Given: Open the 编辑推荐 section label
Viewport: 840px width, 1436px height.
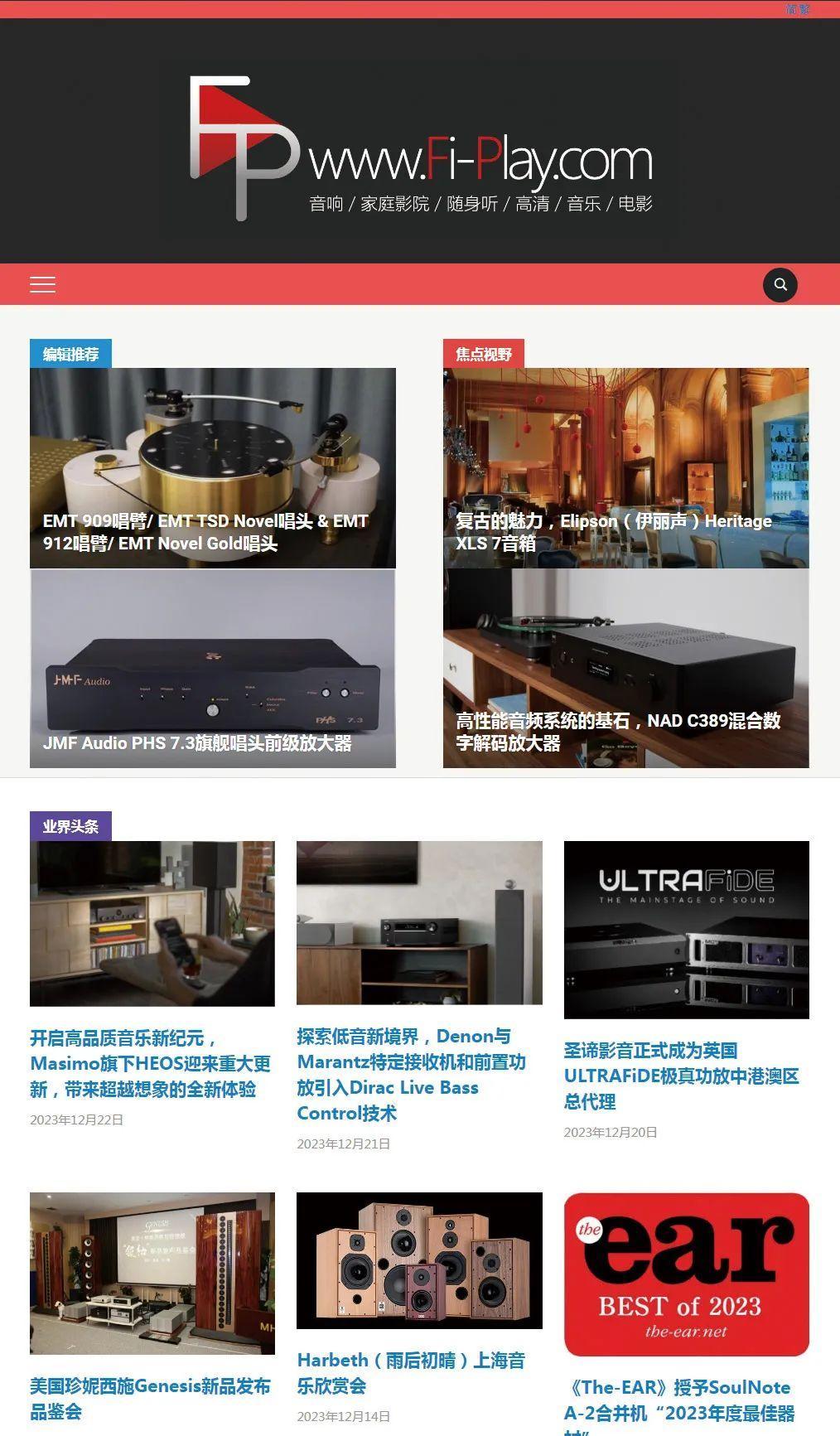Looking at the screenshot, I should point(70,354).
